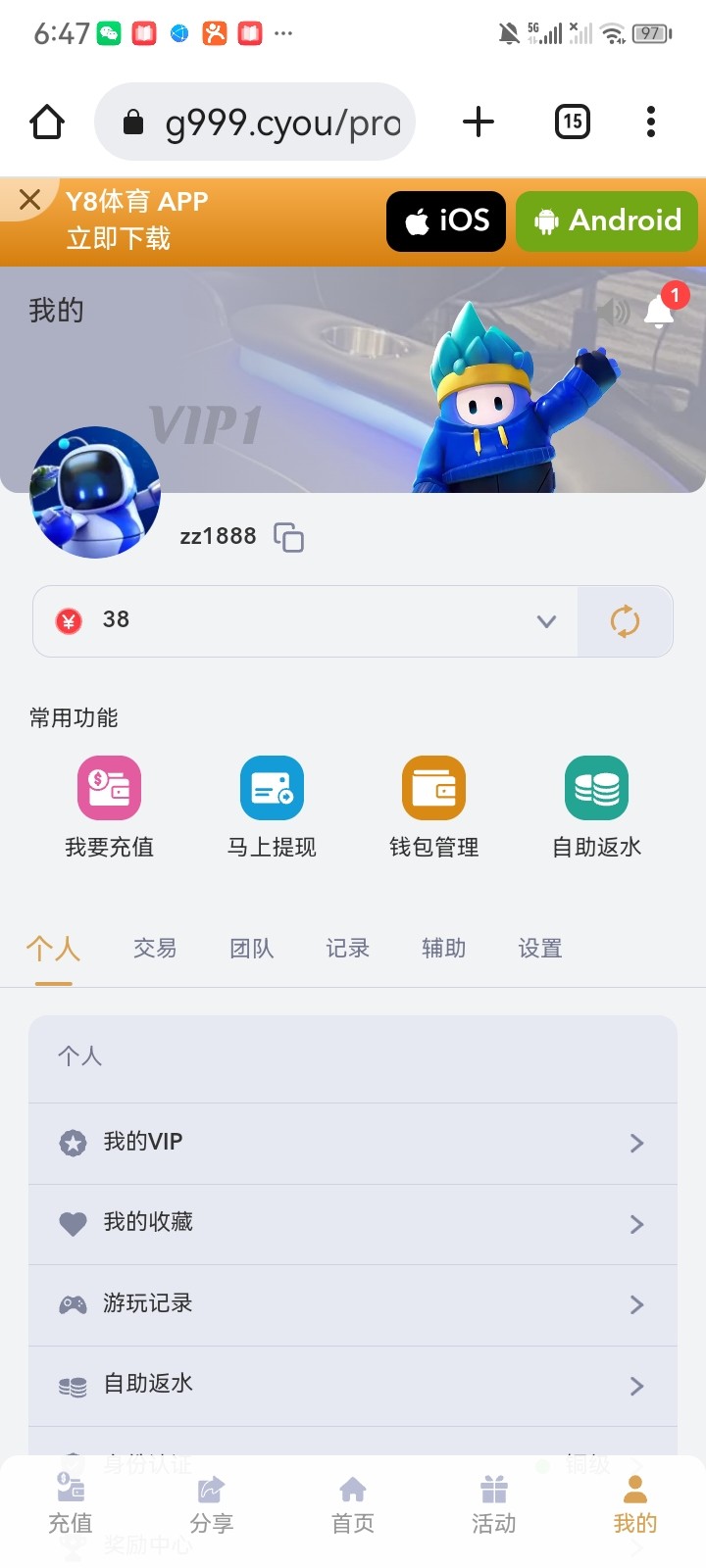Download the Android app
706x1568 pixels.
[x=607, y=221]
